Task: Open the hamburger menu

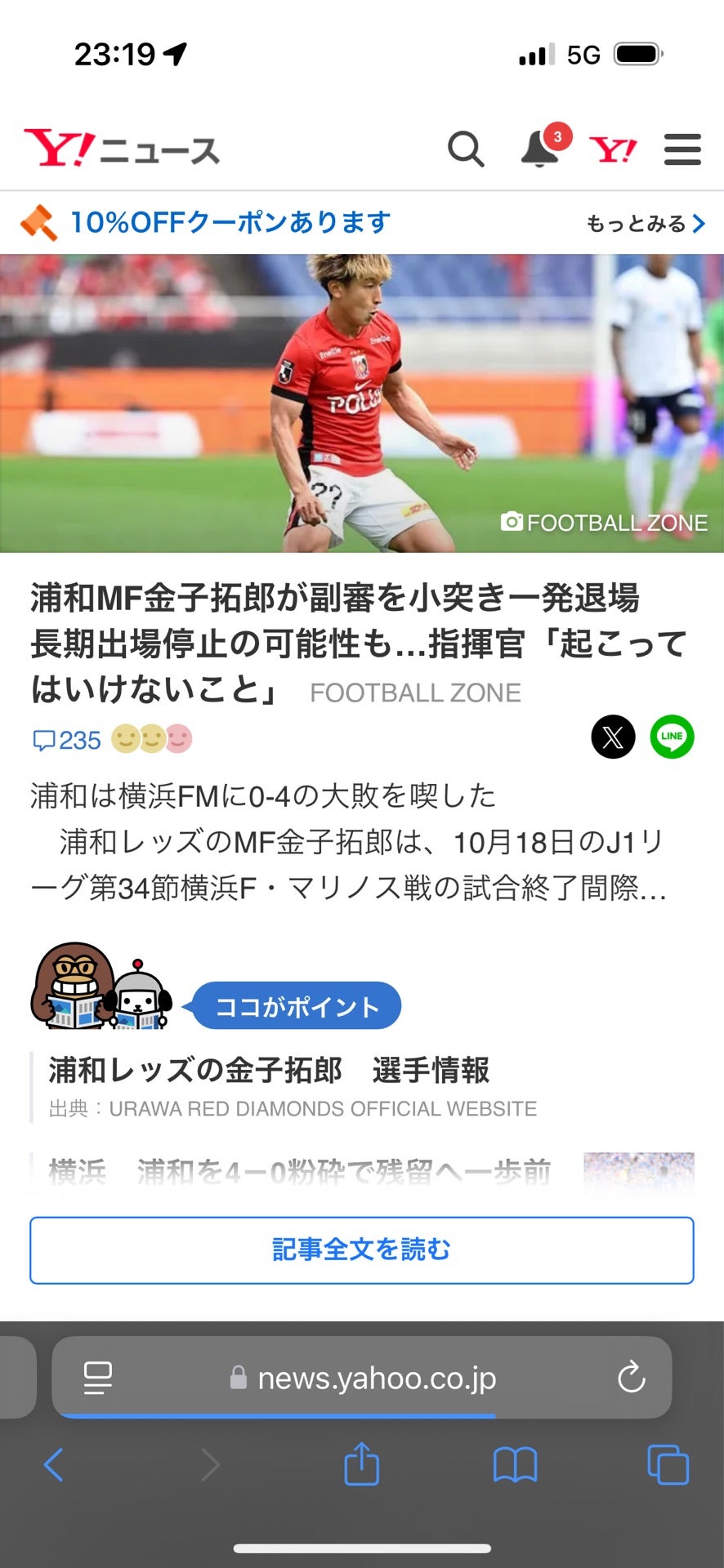Action: click(x=682, y=149)
